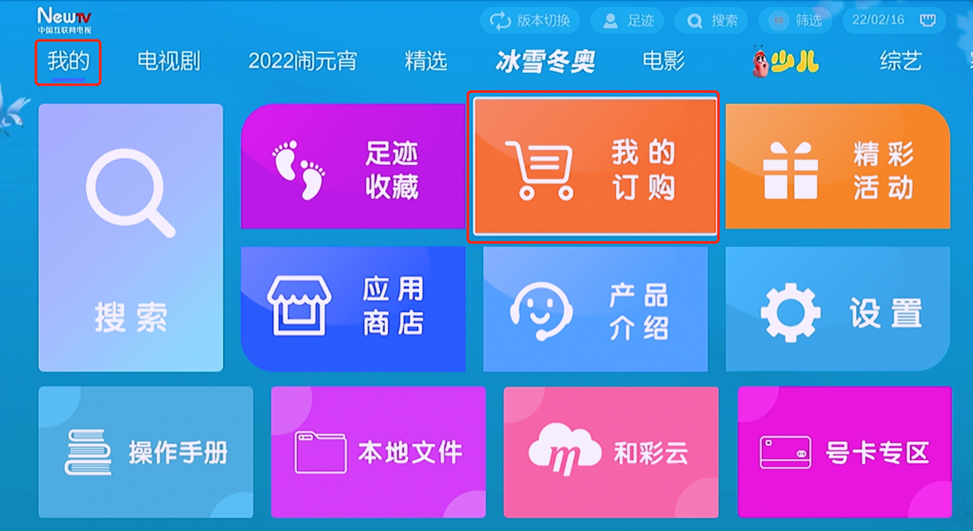This screenshot has width=973, height=531.
Task: Open the 少儿 kids tab
Action: (785, 62)
